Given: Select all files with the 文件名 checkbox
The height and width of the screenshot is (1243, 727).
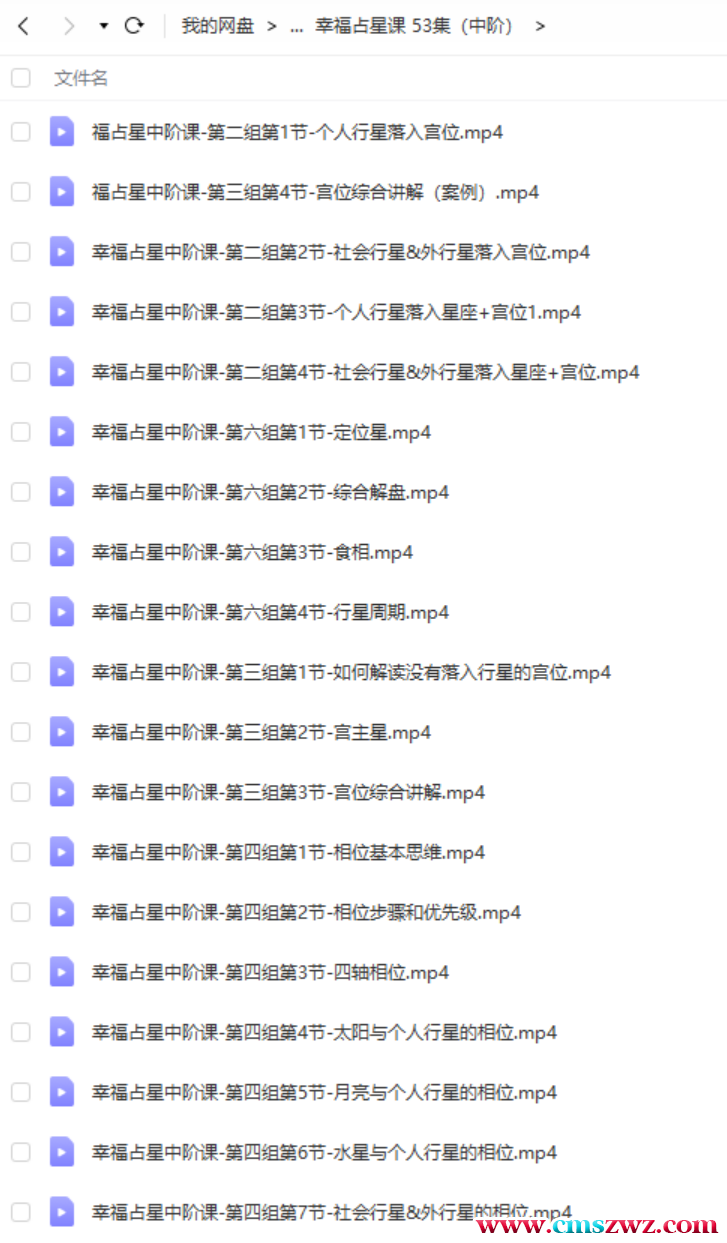Looking at the screenshot, I should click(x=20, y=78).
